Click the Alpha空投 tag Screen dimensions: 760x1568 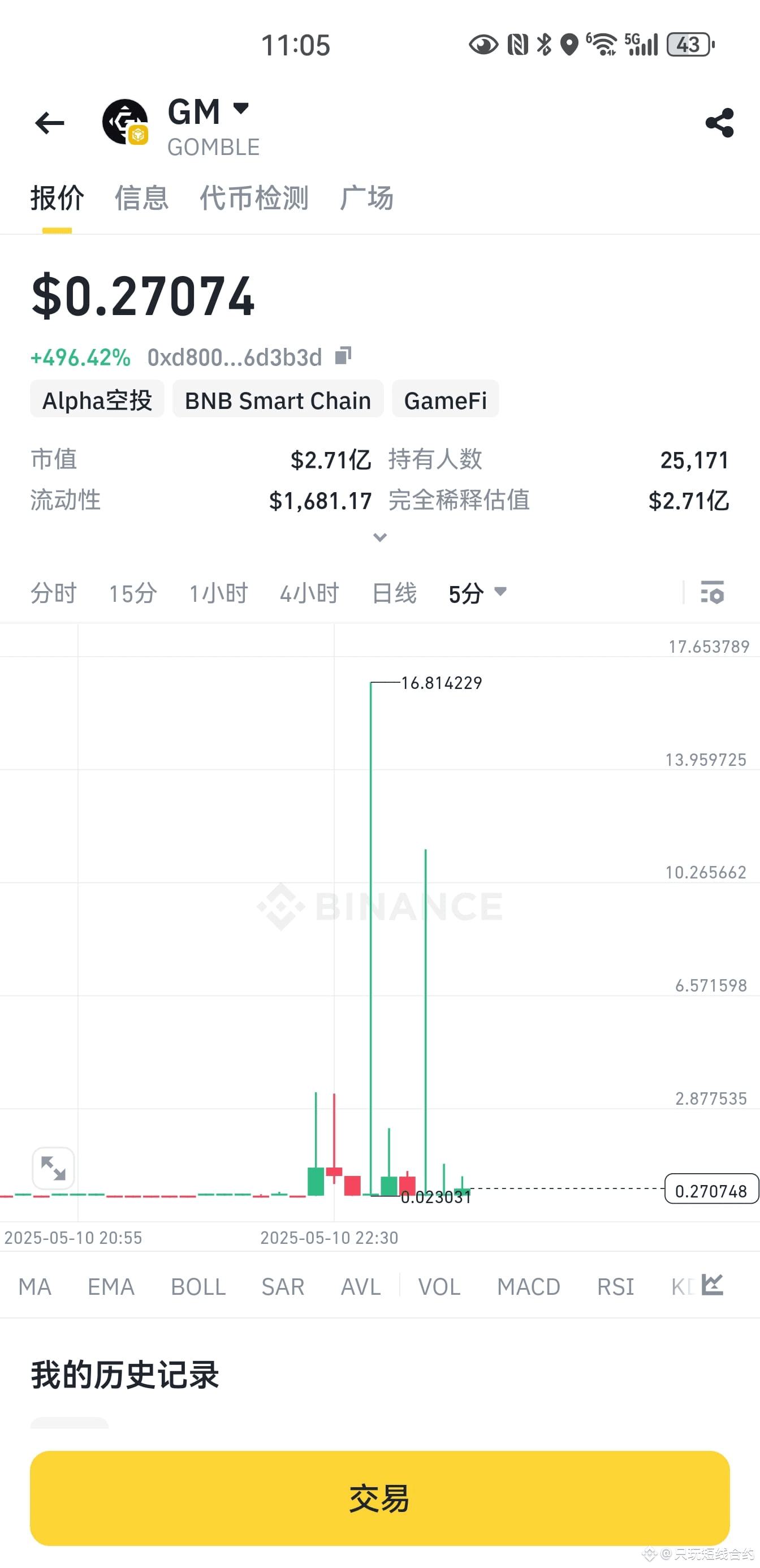click(97, 400)
